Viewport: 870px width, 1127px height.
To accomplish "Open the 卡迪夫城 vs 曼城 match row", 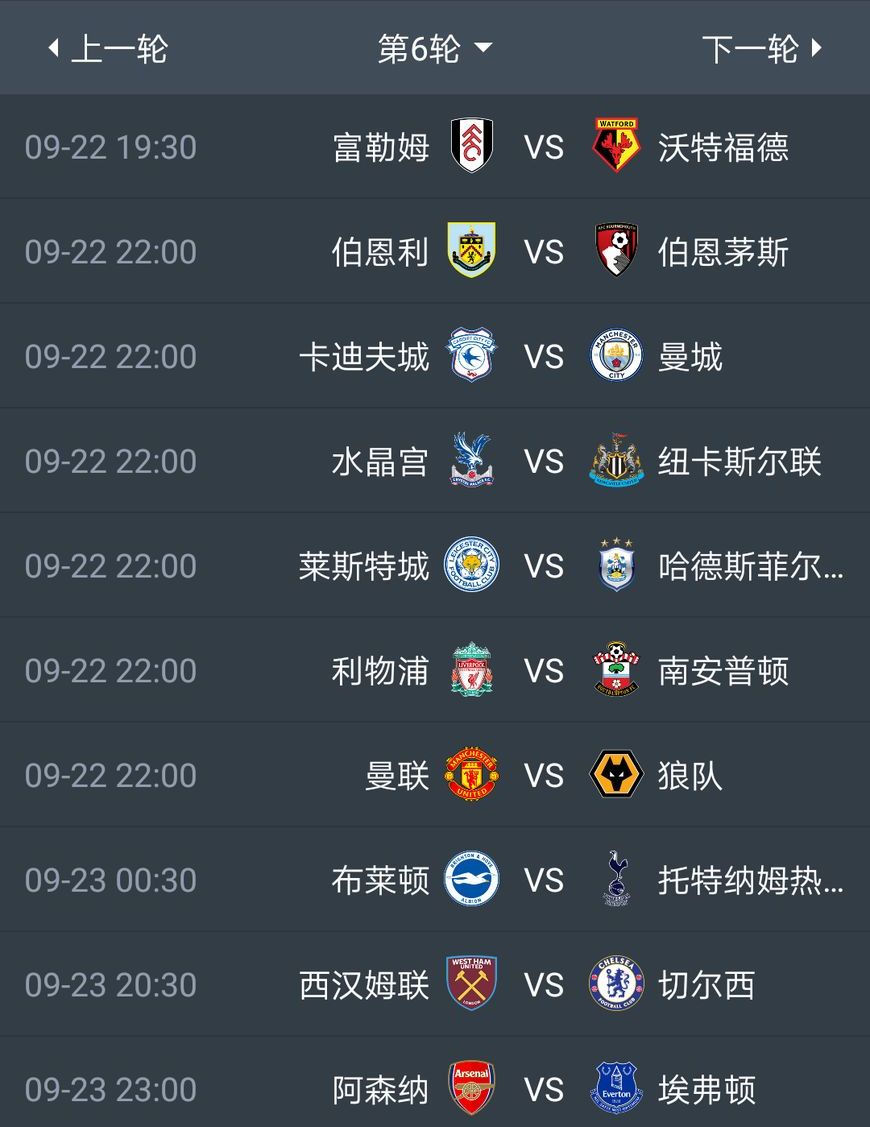I will (x=435, y=356).
